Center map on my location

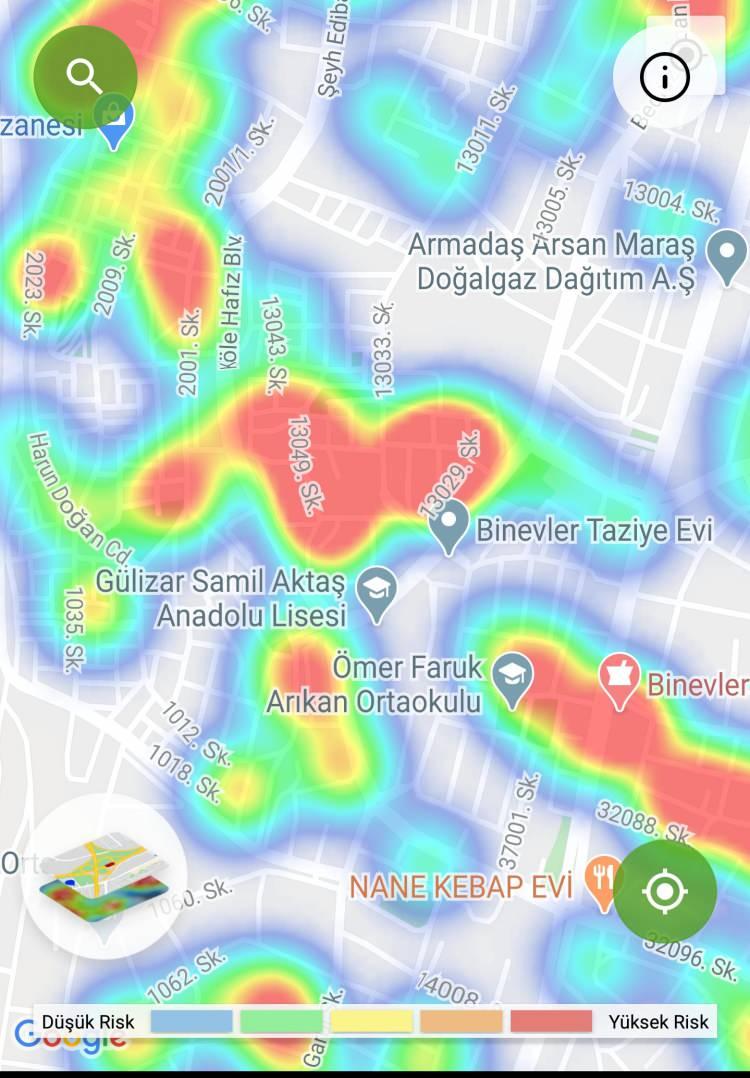[665, 891]
